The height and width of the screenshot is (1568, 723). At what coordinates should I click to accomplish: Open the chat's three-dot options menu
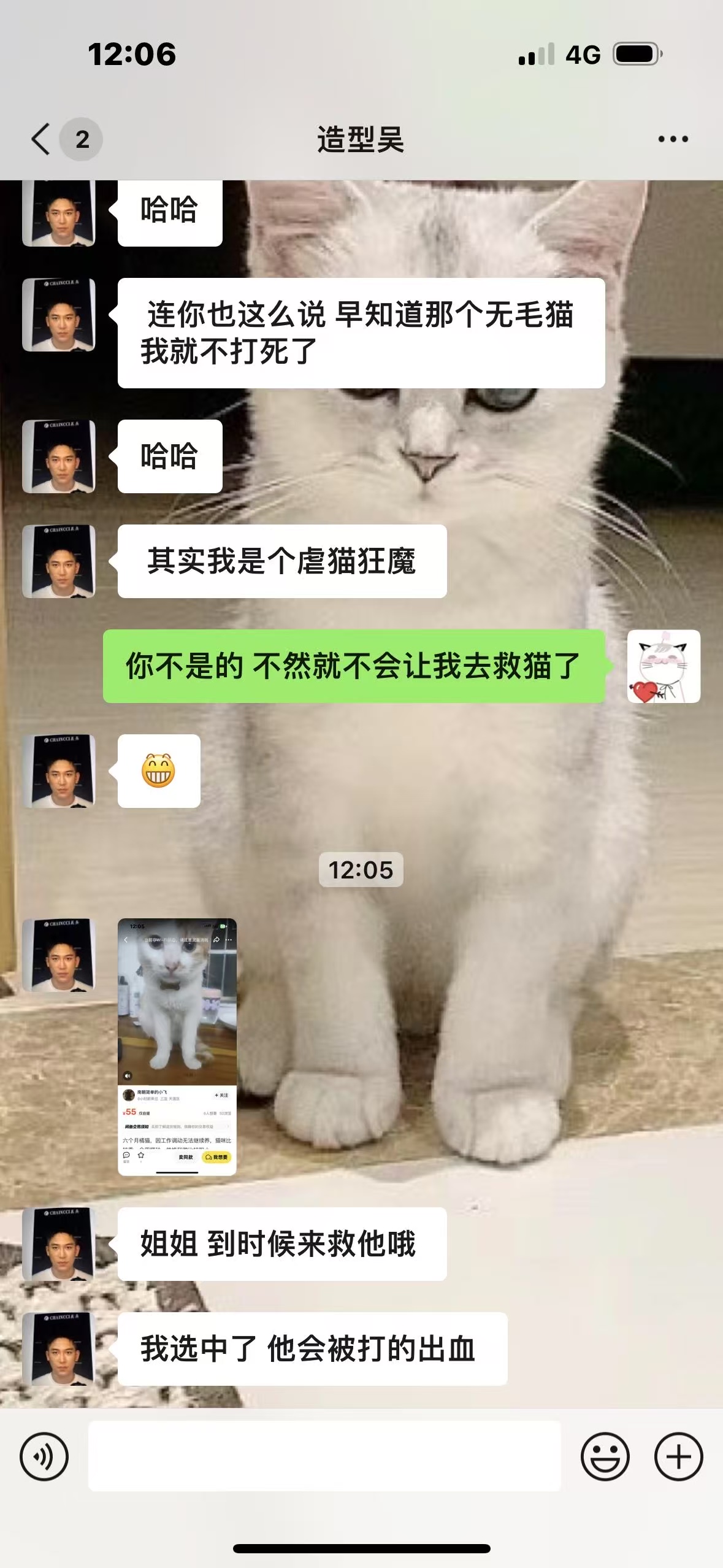(x=673, y=139)
